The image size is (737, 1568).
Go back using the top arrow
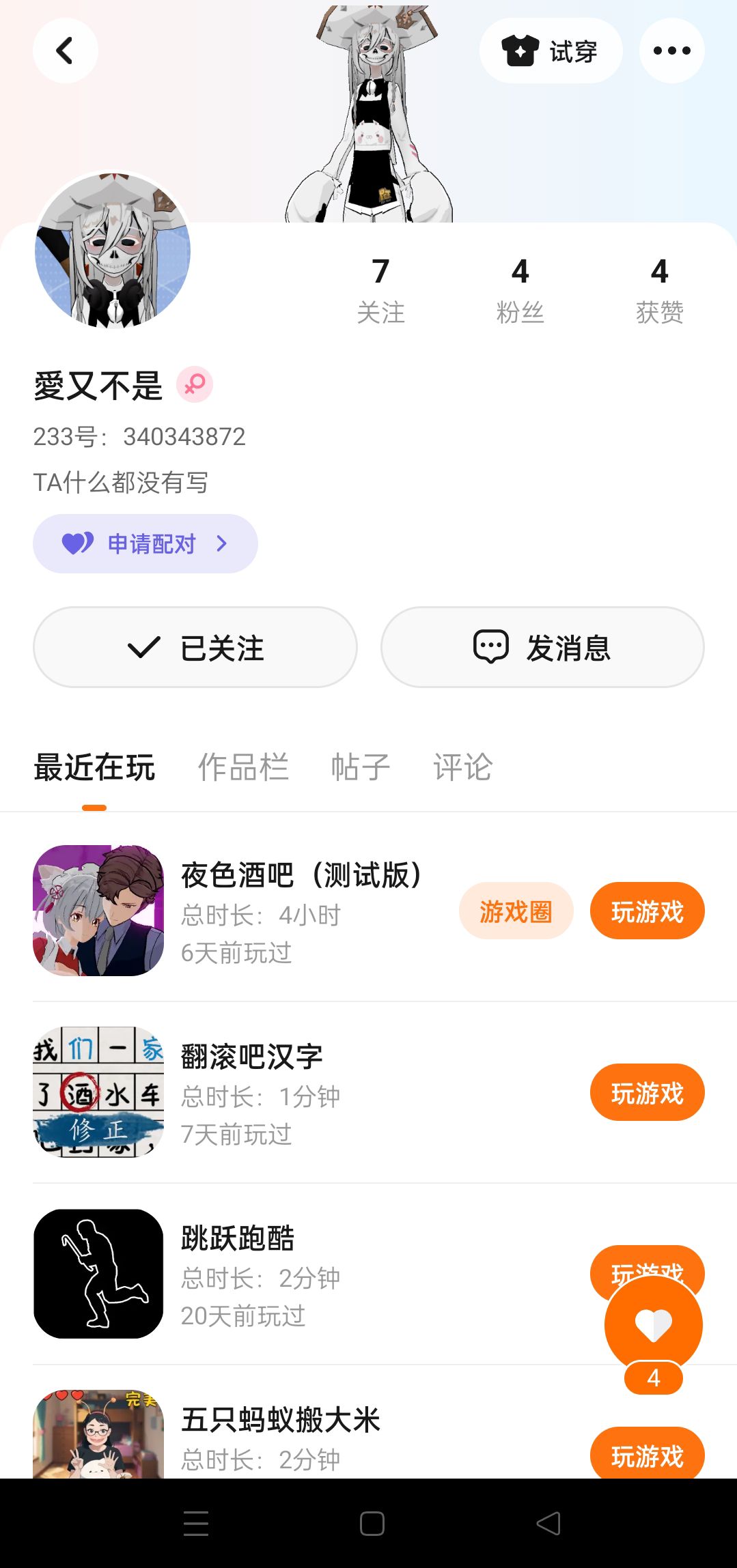tap(65, 51)
